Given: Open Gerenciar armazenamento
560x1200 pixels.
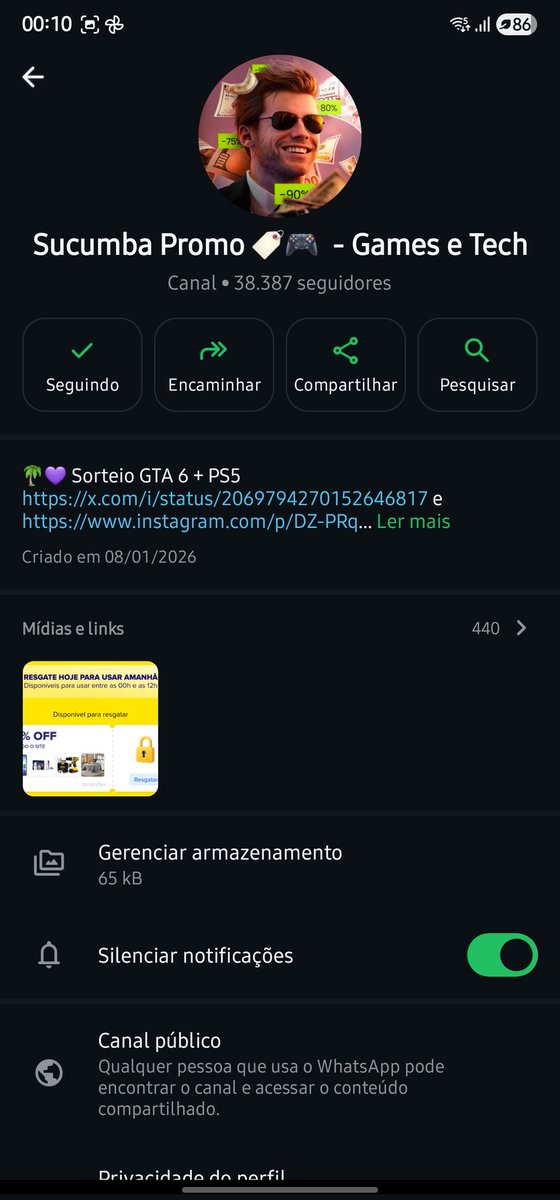Looking at the screenshot, I should point(280,864).
